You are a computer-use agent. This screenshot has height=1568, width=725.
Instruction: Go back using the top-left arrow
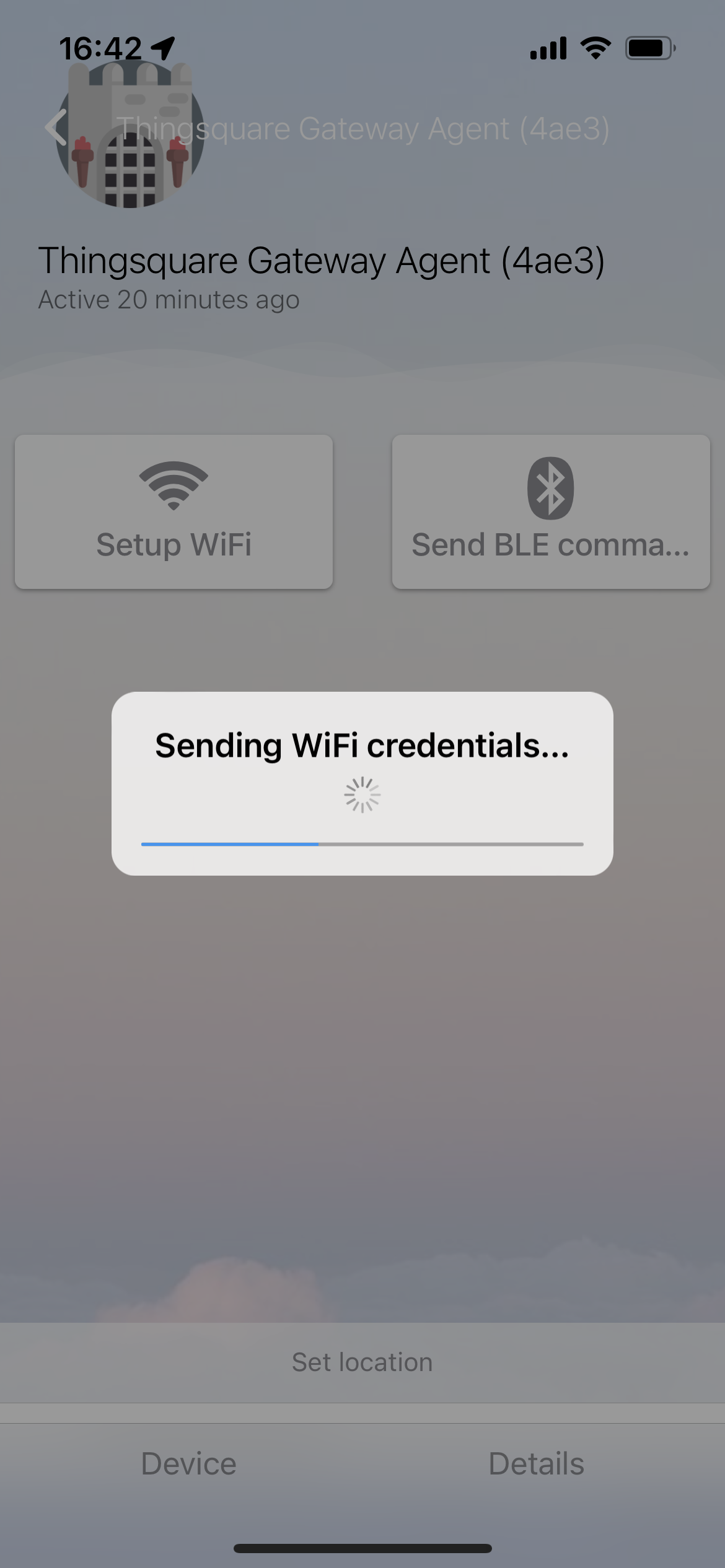(57, 128)
